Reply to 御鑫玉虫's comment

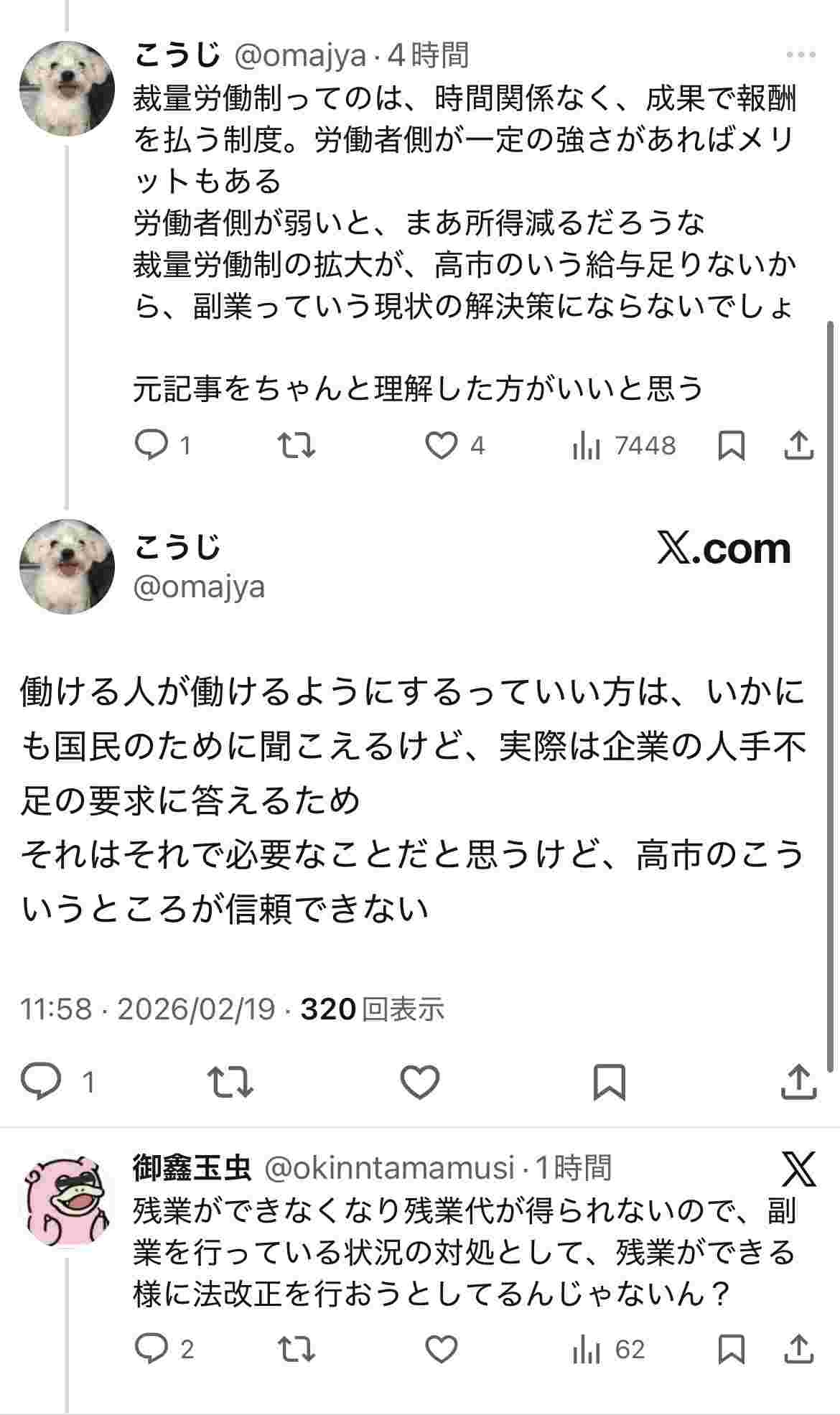pyautogui.click(x=151, y=1349)
